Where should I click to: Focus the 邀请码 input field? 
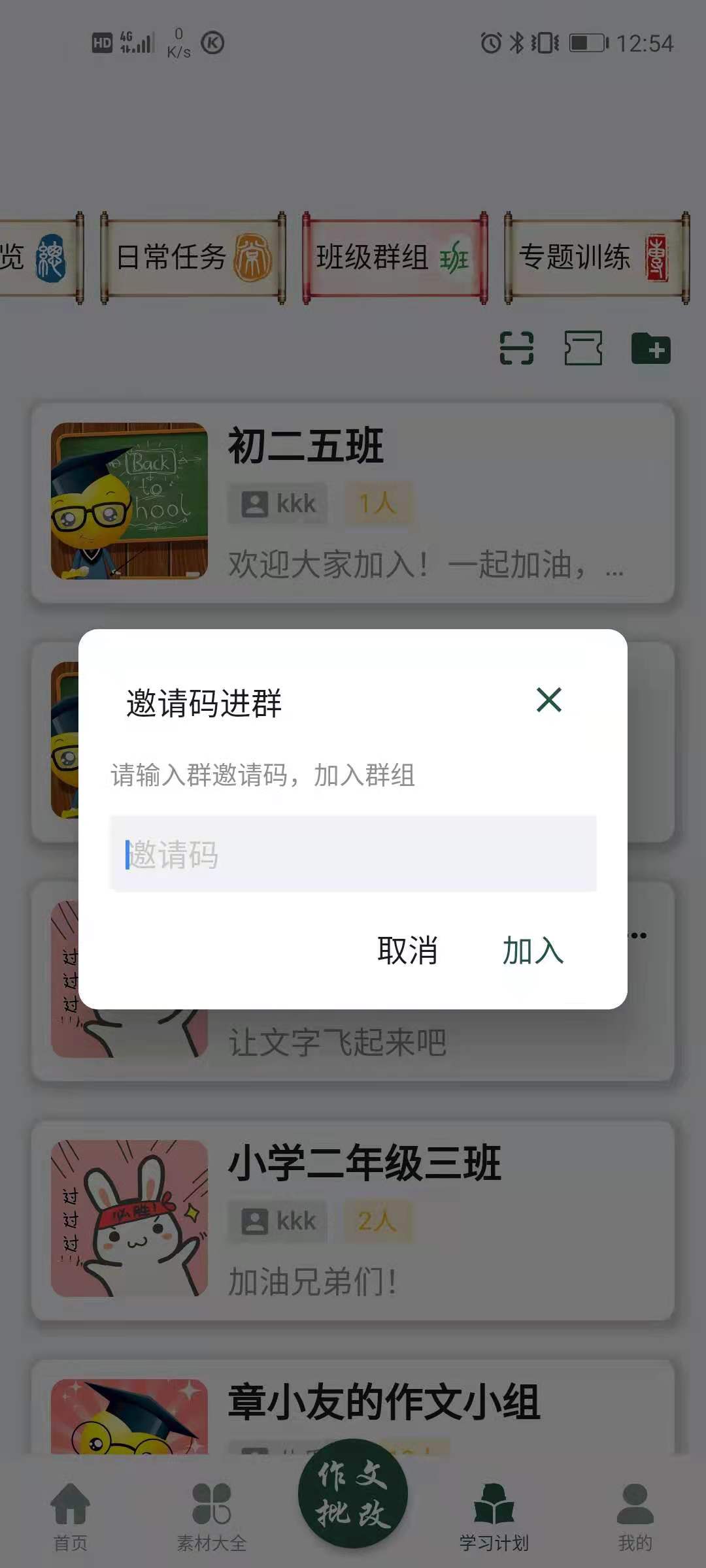click(353, 854)
